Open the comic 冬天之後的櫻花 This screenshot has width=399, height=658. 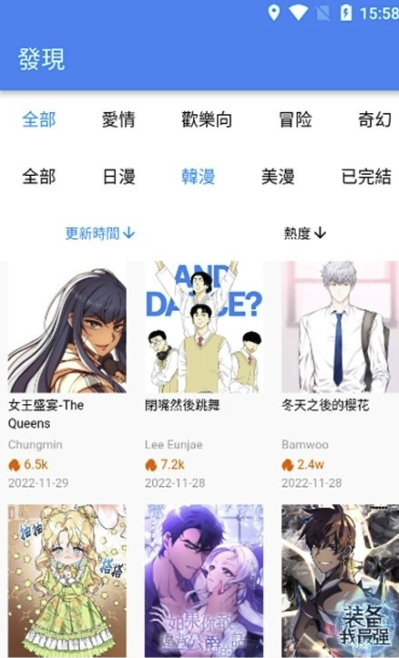pyautogui.click(x=340, y=375)
